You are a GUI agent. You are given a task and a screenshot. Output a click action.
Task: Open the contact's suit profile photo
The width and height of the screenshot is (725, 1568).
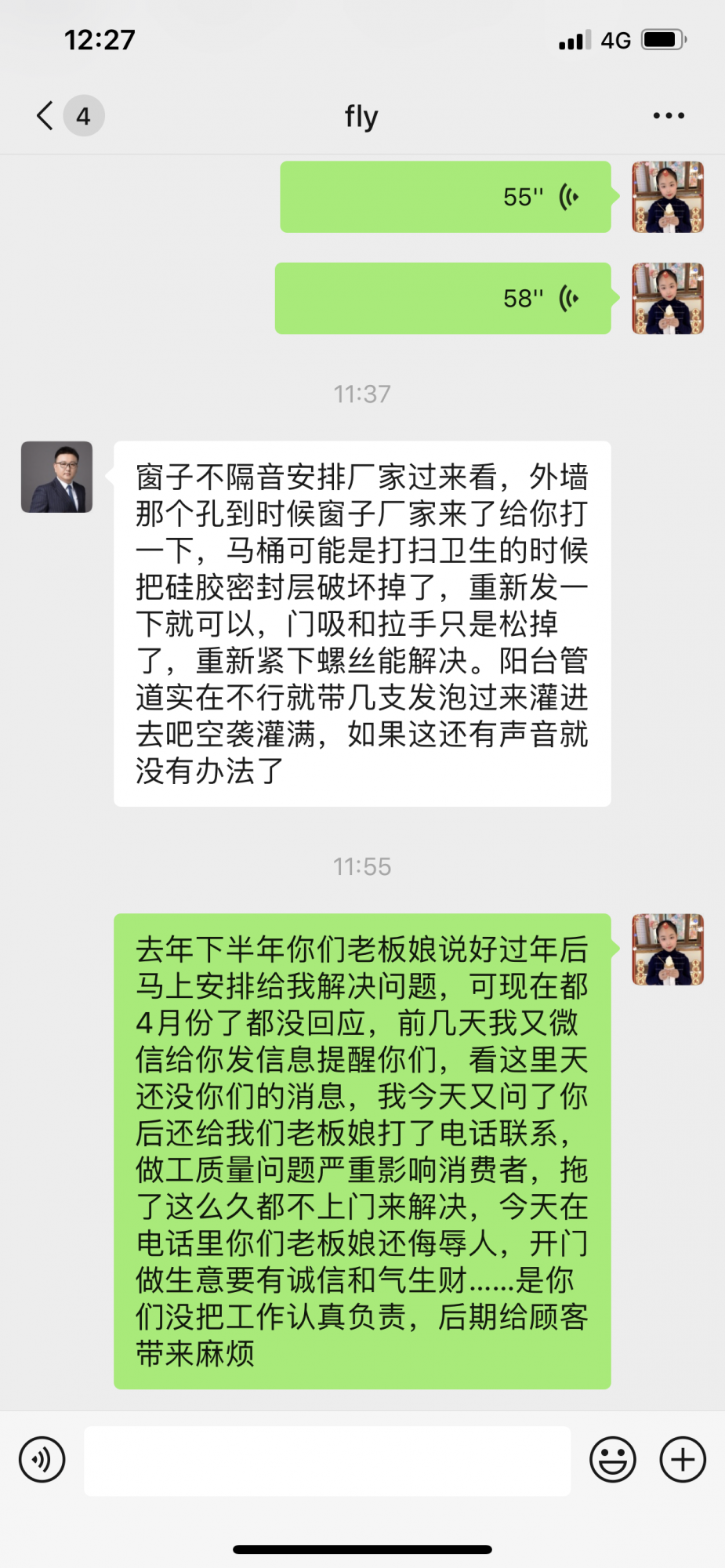[56, 477]
